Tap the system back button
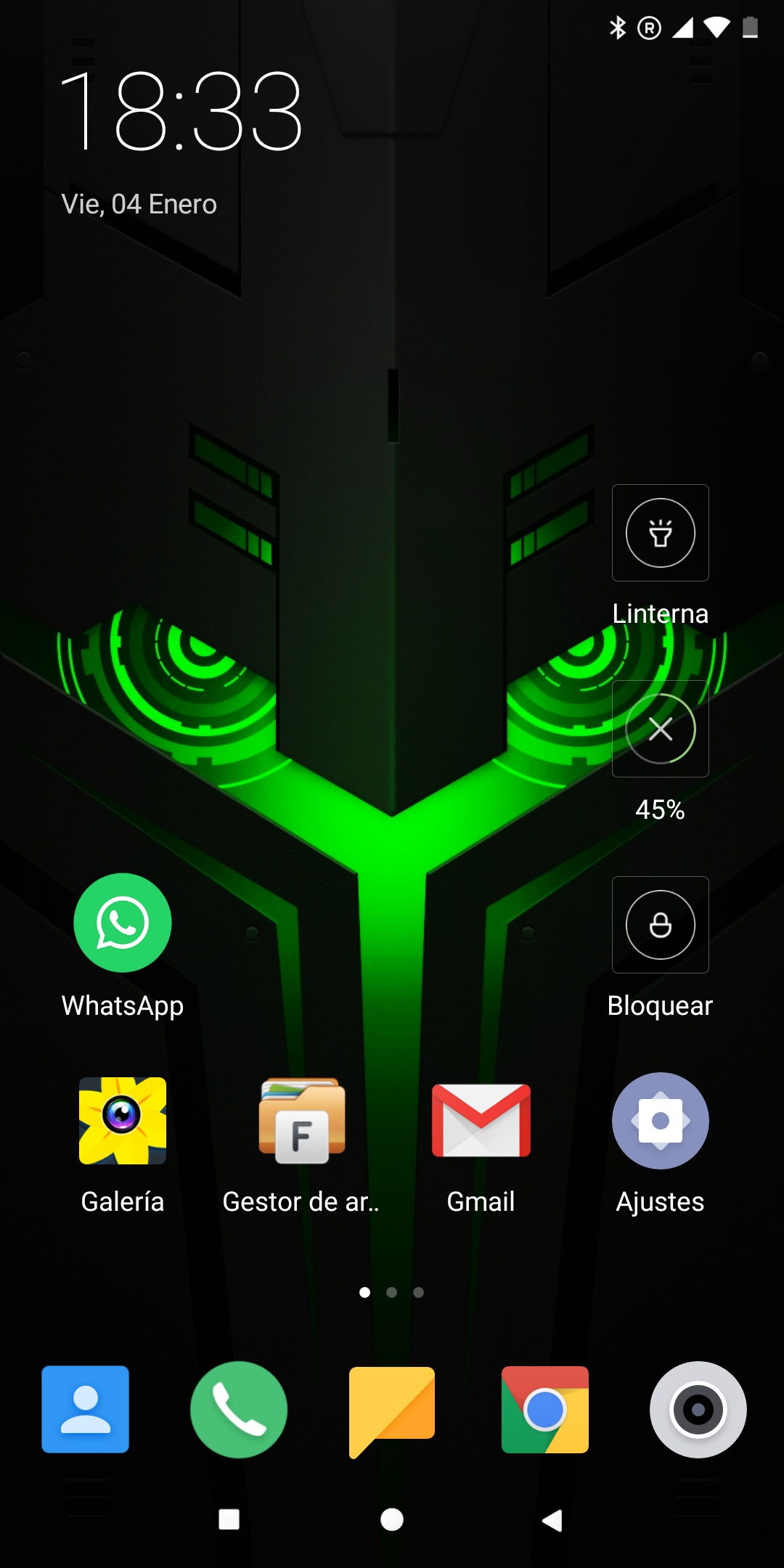The height and width of the screenshot is (1568, 784). pos(552,1519)
